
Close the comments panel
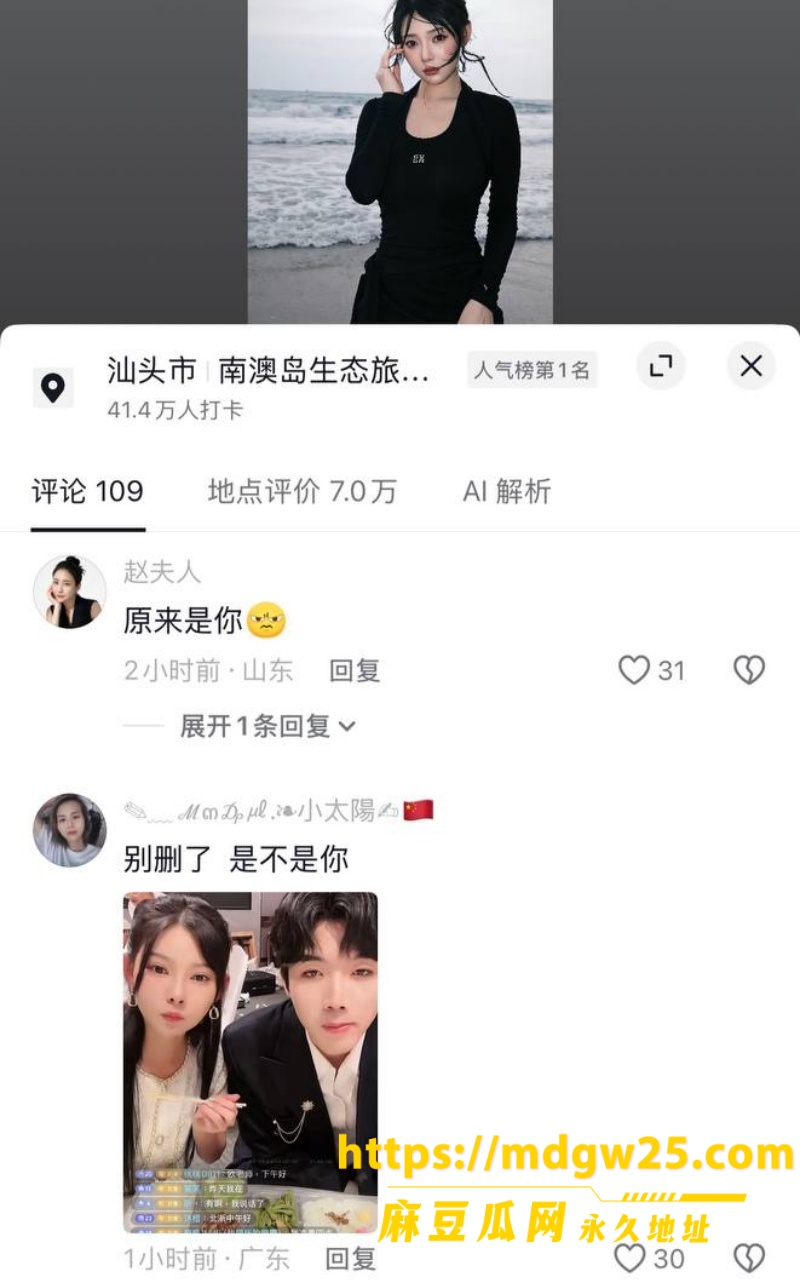(751, 366)
